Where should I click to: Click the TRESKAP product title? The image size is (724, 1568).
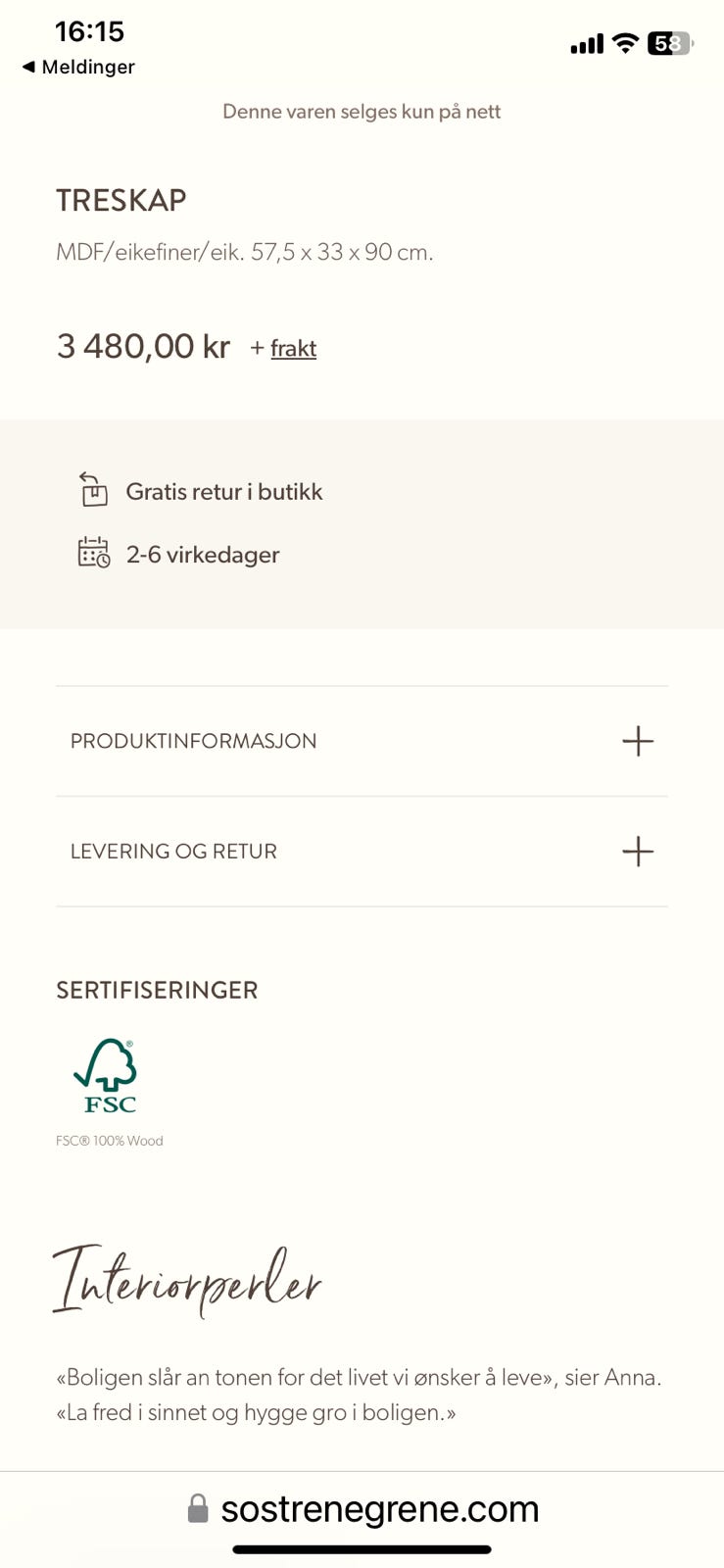point(121,200)
